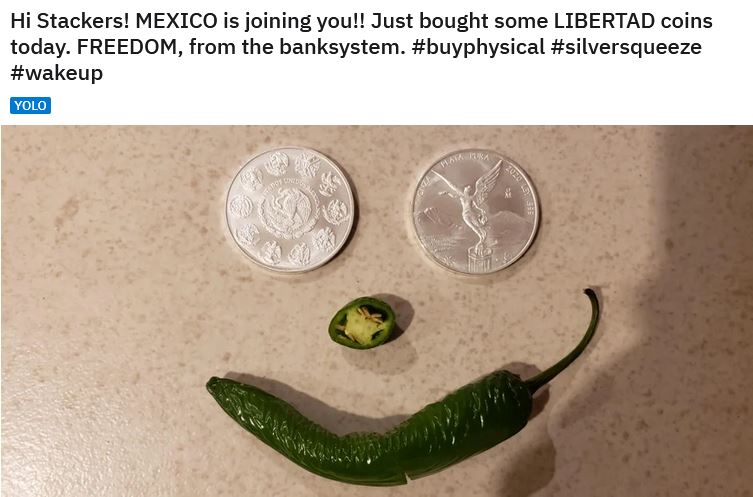Tap the YOLO flair tag
This screenshot has width=753, height=497.
tap(30, 105)
